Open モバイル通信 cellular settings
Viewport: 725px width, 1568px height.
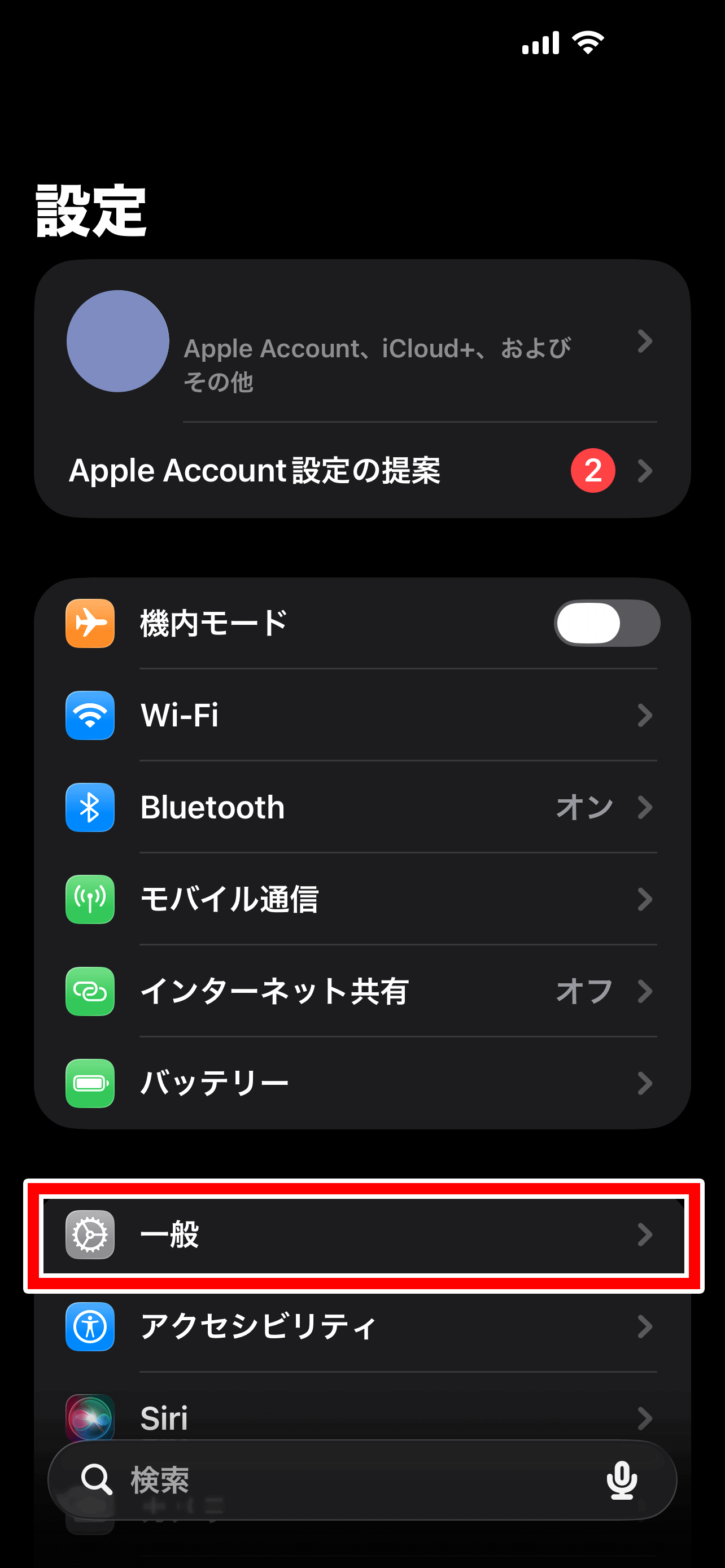(361, 899)
